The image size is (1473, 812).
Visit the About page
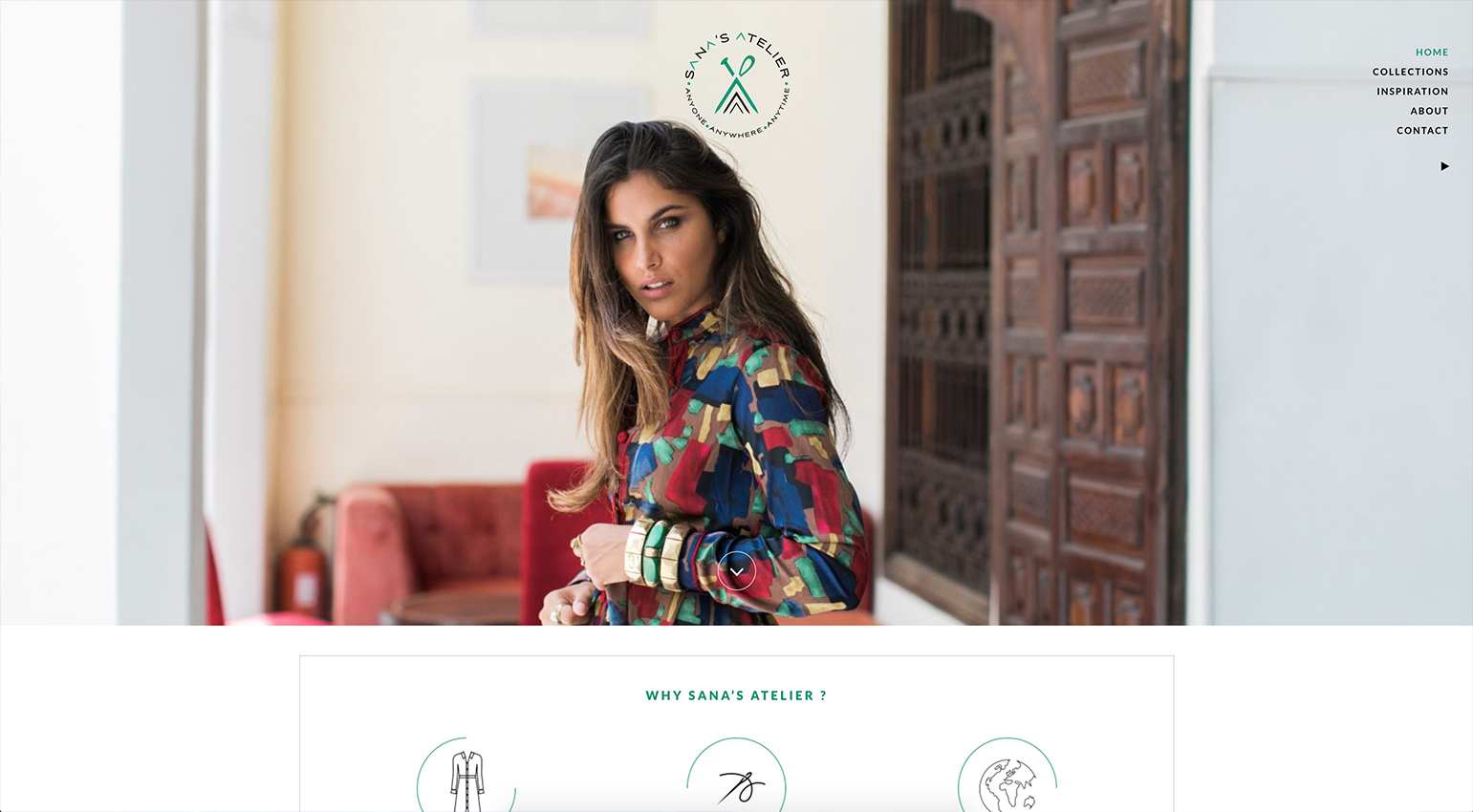click(1429, 111)
